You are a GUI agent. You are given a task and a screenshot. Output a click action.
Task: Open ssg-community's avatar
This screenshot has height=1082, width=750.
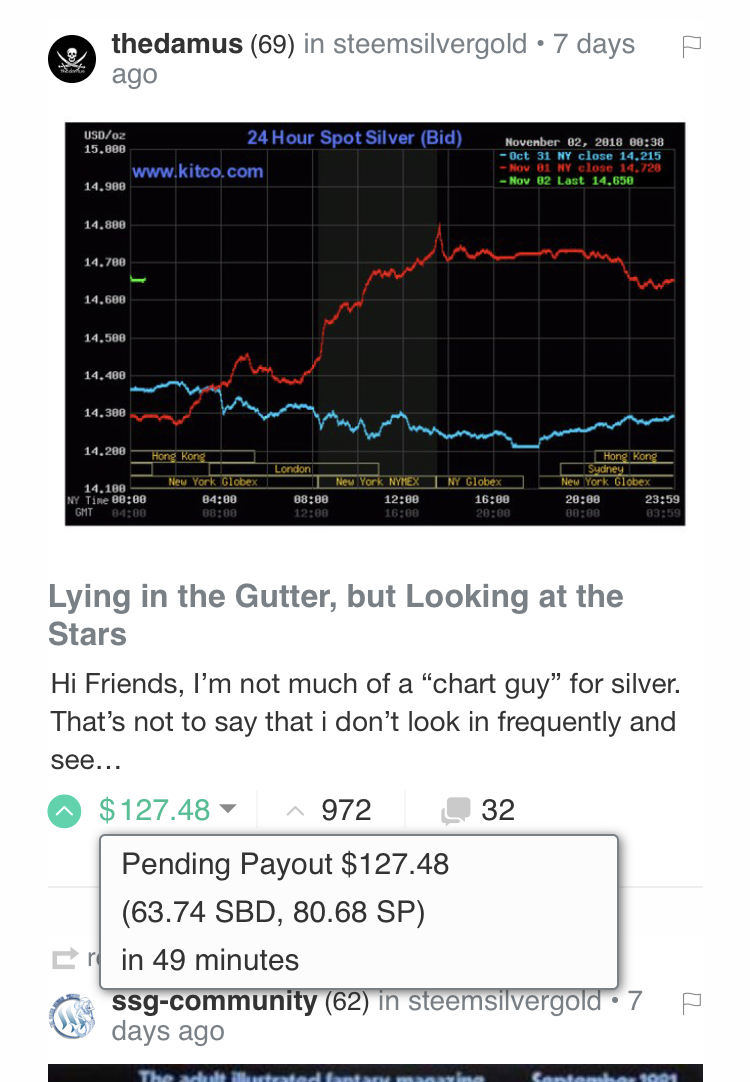(73, 1016)
